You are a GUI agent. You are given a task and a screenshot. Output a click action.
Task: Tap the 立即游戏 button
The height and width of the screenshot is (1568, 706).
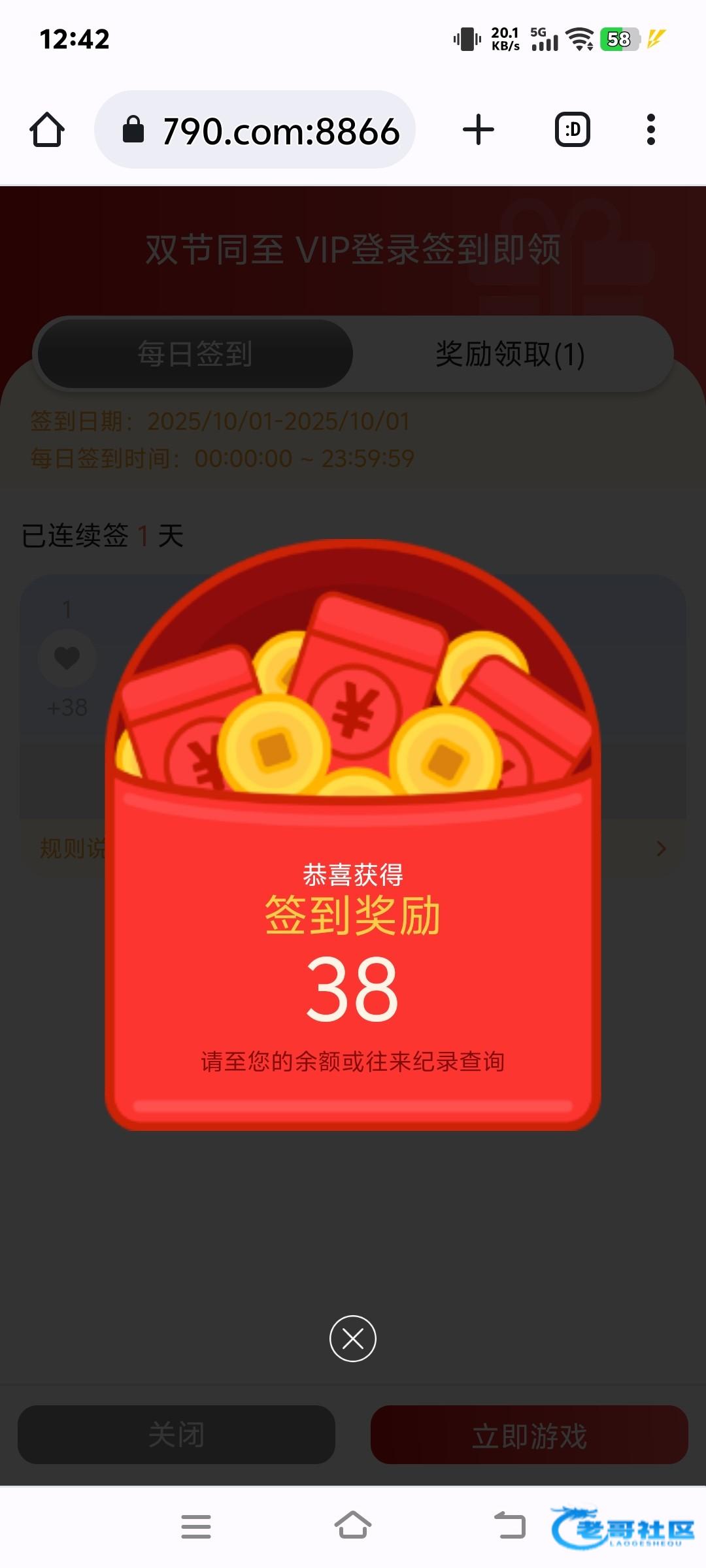pyautogui.click(x=529, y=1435)
